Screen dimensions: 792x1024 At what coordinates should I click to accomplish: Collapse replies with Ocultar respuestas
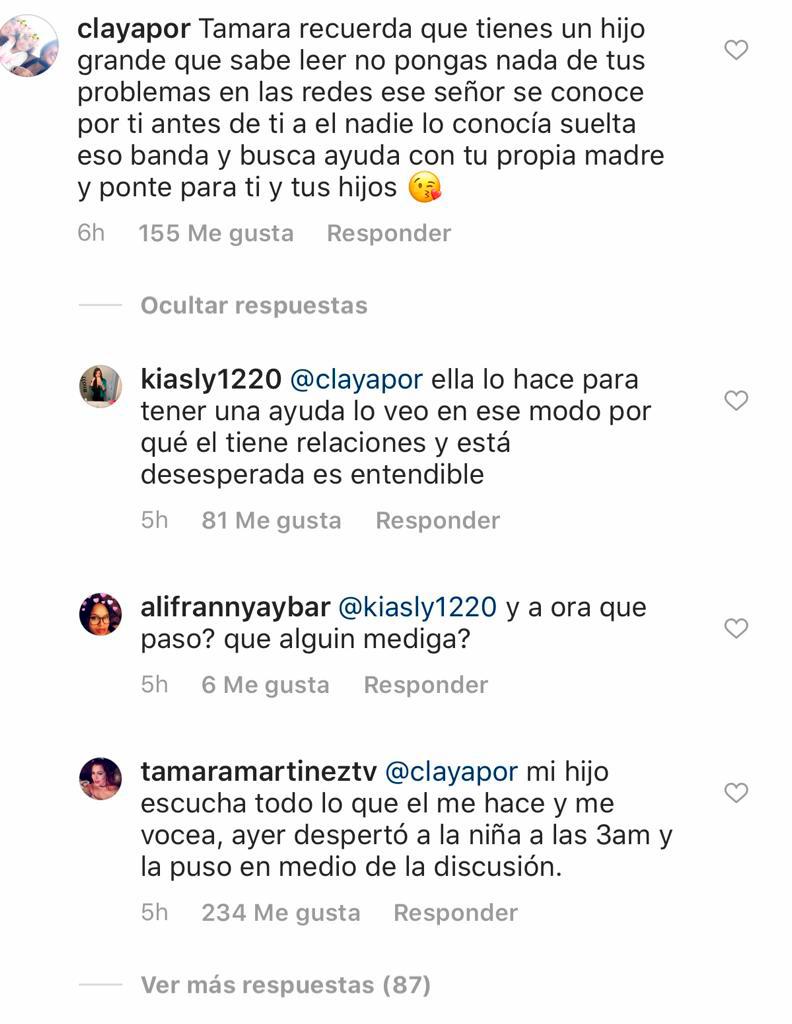click(x=253, y=305)
